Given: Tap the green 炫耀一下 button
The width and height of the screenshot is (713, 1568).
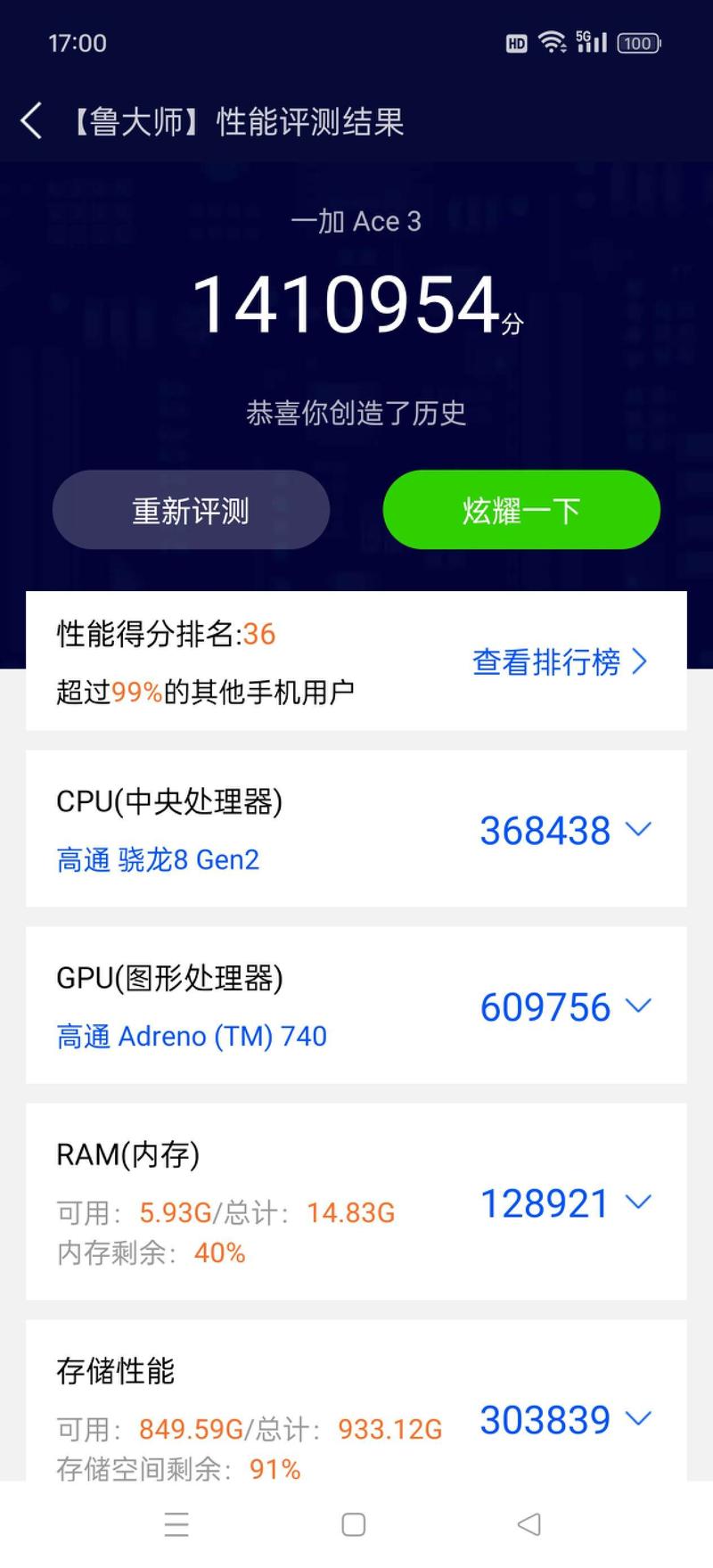Looking at the screenshot, I should coord(521,510).
